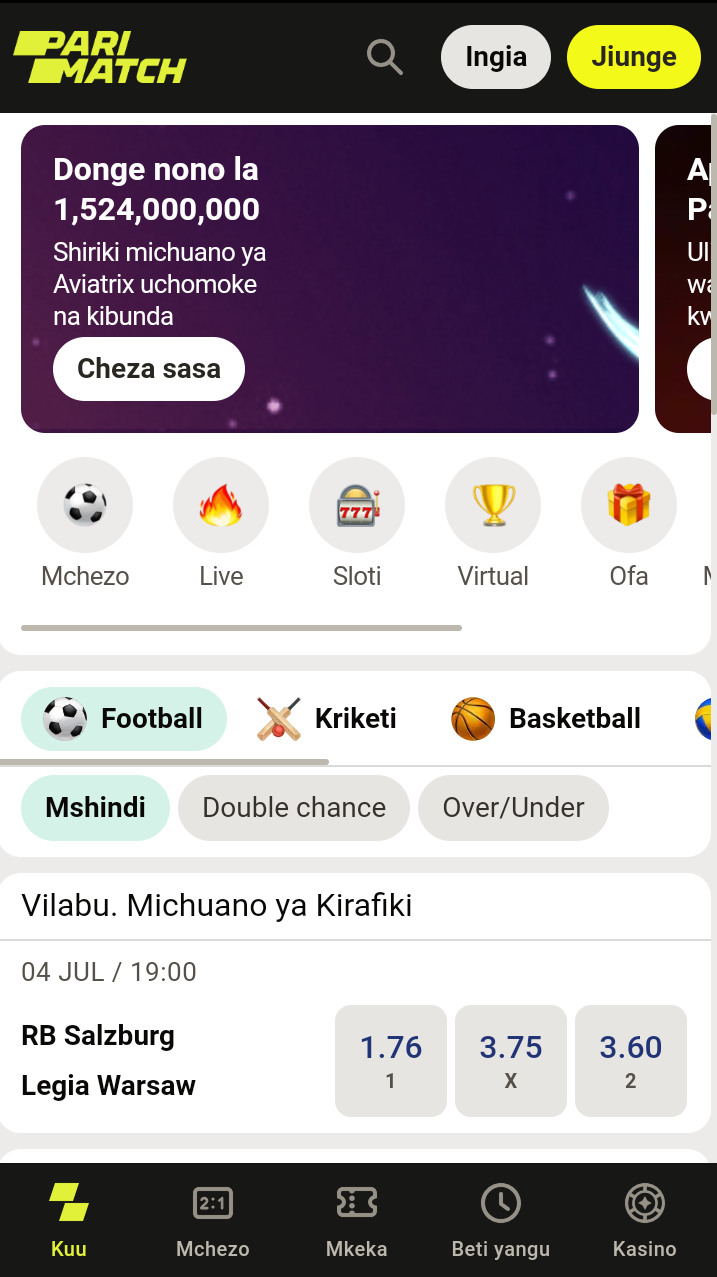Switch to the Kriketi sport tab
Viewport: 717px width, 1277px height.
pos(327,719)
